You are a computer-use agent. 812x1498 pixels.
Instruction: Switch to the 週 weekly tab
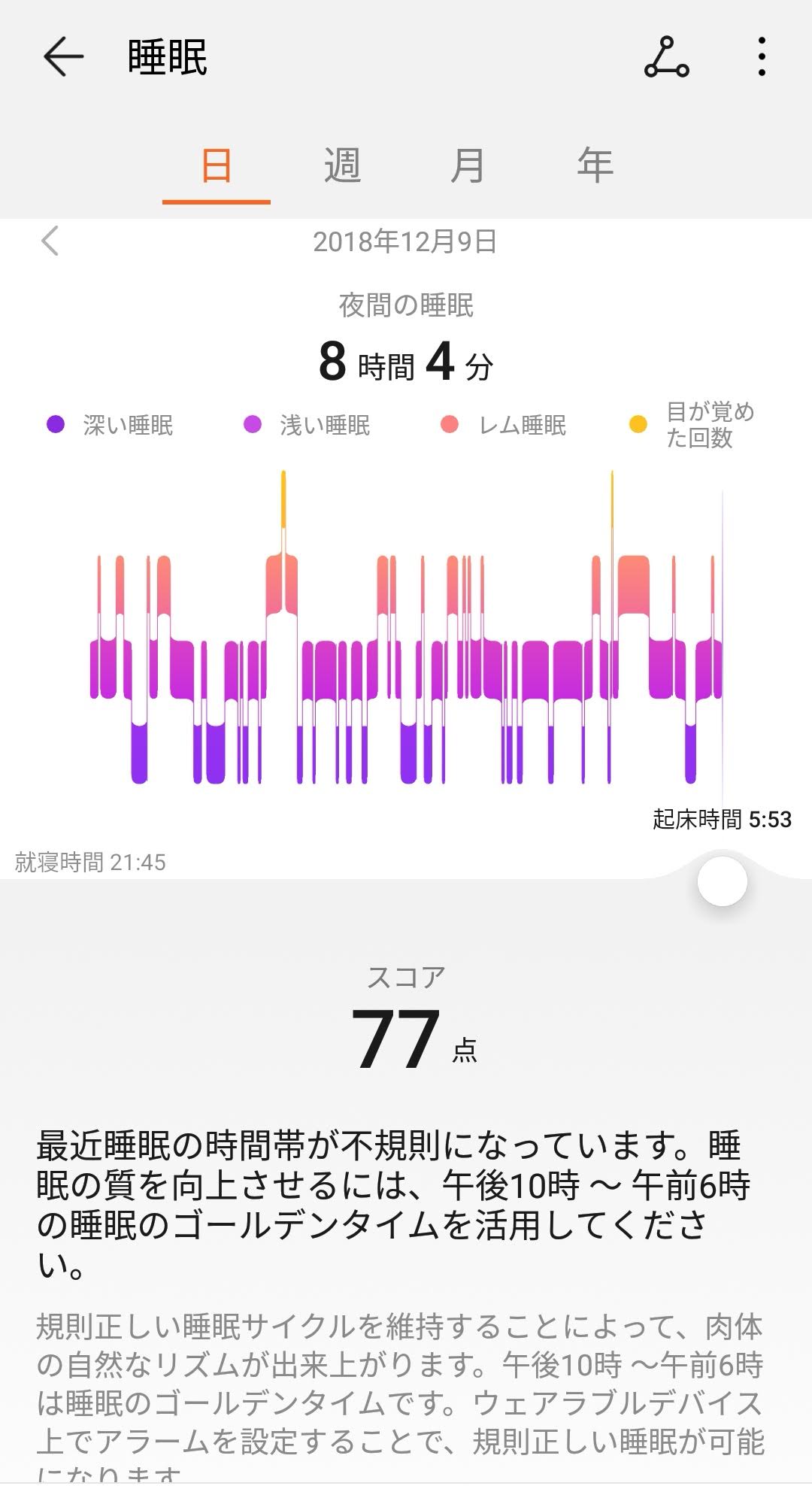point(342,166)
